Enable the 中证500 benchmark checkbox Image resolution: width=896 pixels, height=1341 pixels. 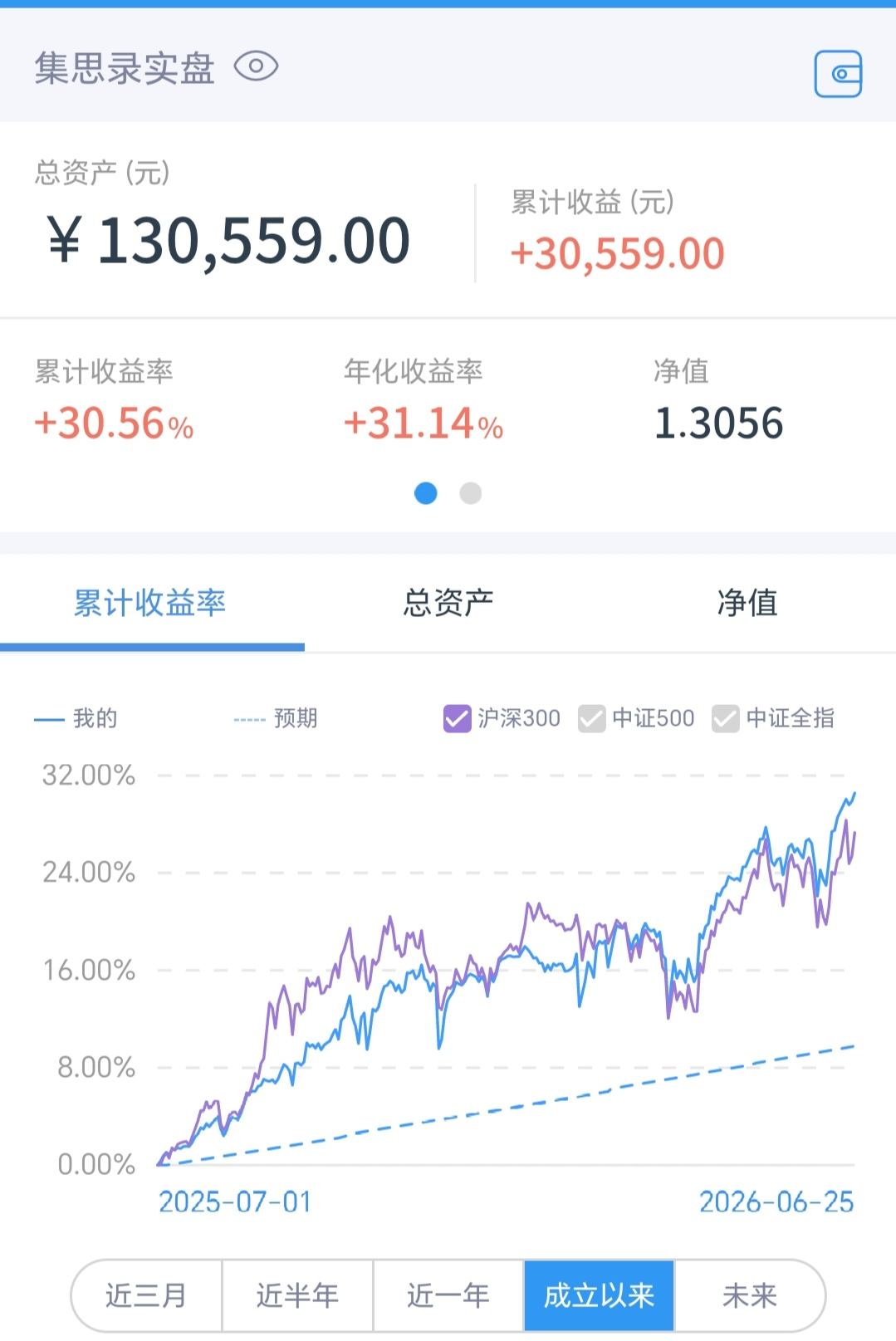[591, 718]
